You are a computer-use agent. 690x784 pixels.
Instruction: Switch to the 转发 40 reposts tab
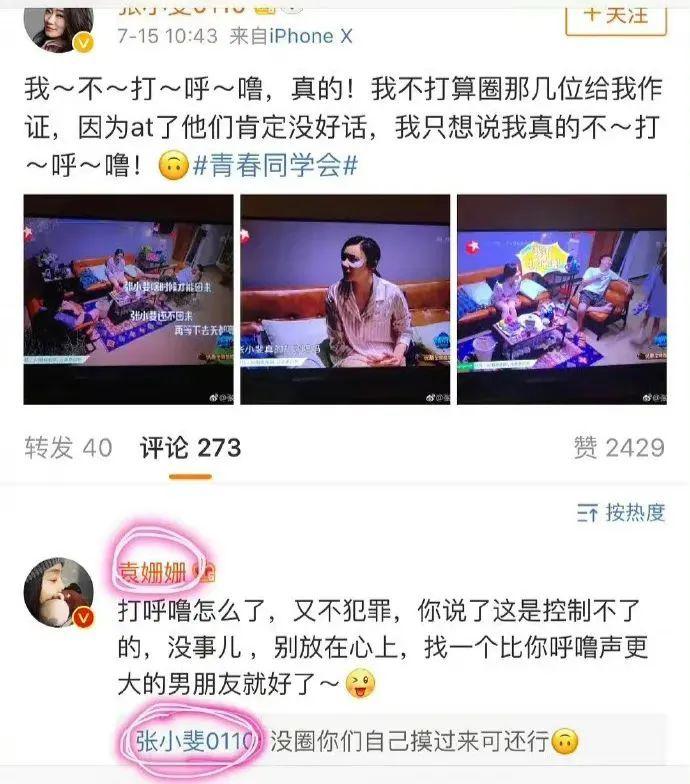pyautogui.click(x=68, y=448)
